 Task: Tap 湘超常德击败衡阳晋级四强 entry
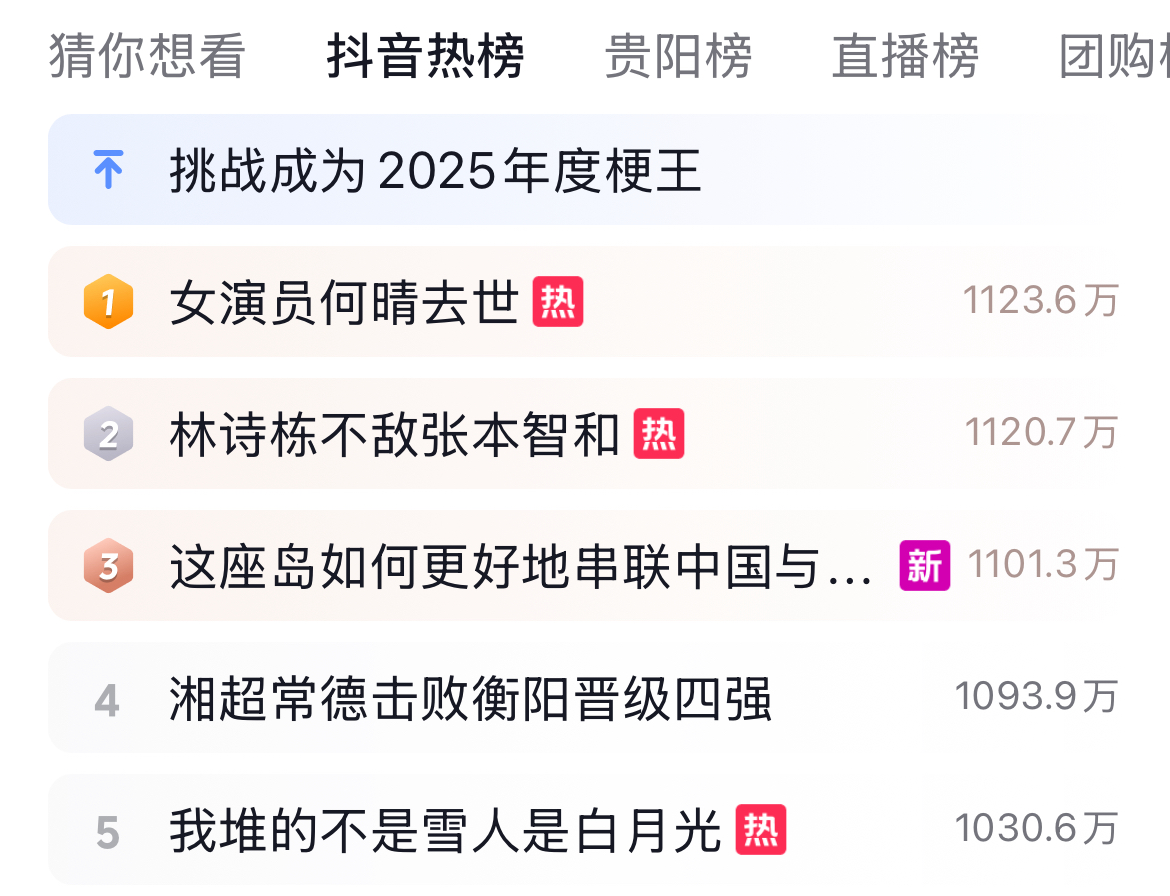pos(470,699)
